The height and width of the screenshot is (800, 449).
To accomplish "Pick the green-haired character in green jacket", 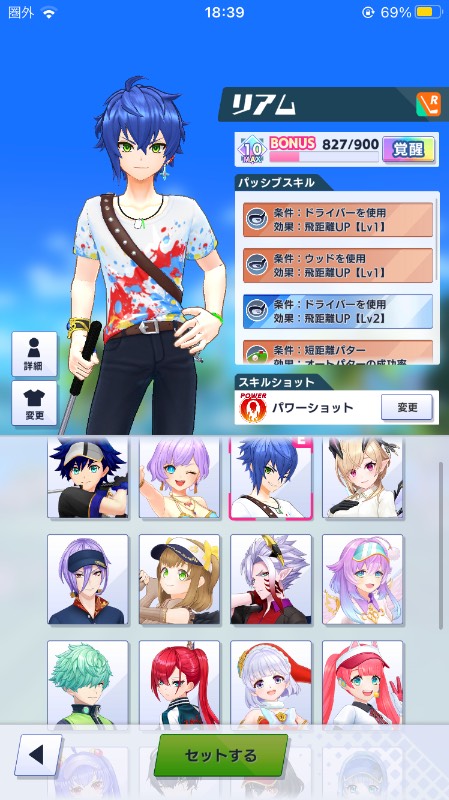I will pyautogui.click(x=88, y=683).
